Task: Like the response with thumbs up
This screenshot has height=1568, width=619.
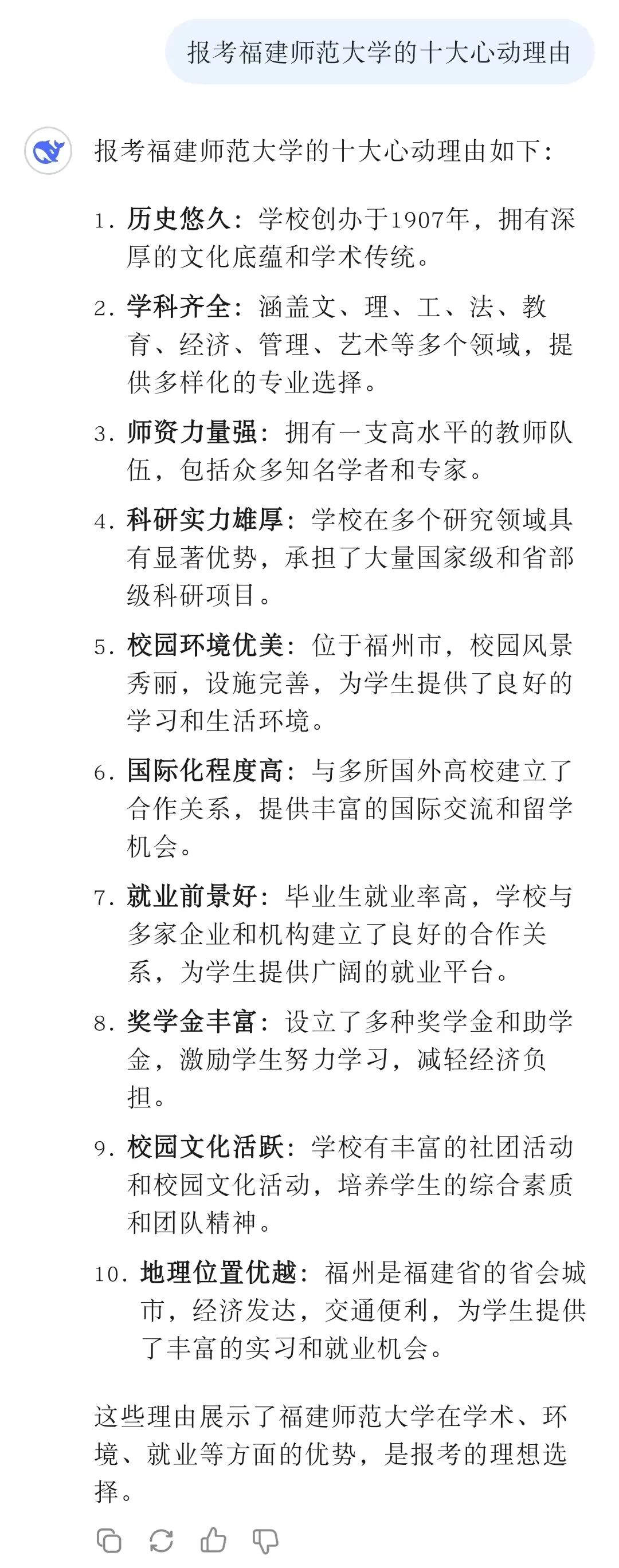Action: pos(213,1539)
